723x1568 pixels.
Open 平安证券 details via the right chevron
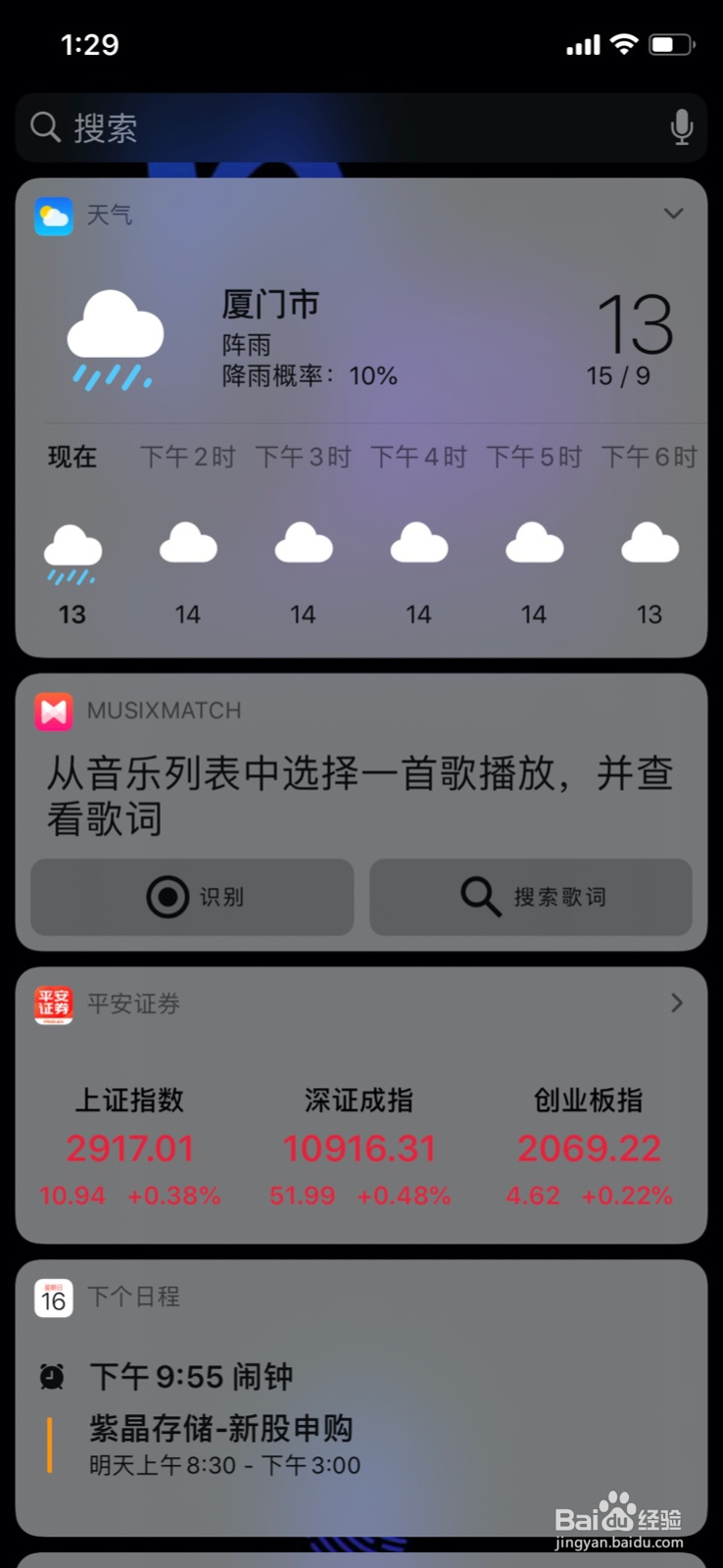676,1004
